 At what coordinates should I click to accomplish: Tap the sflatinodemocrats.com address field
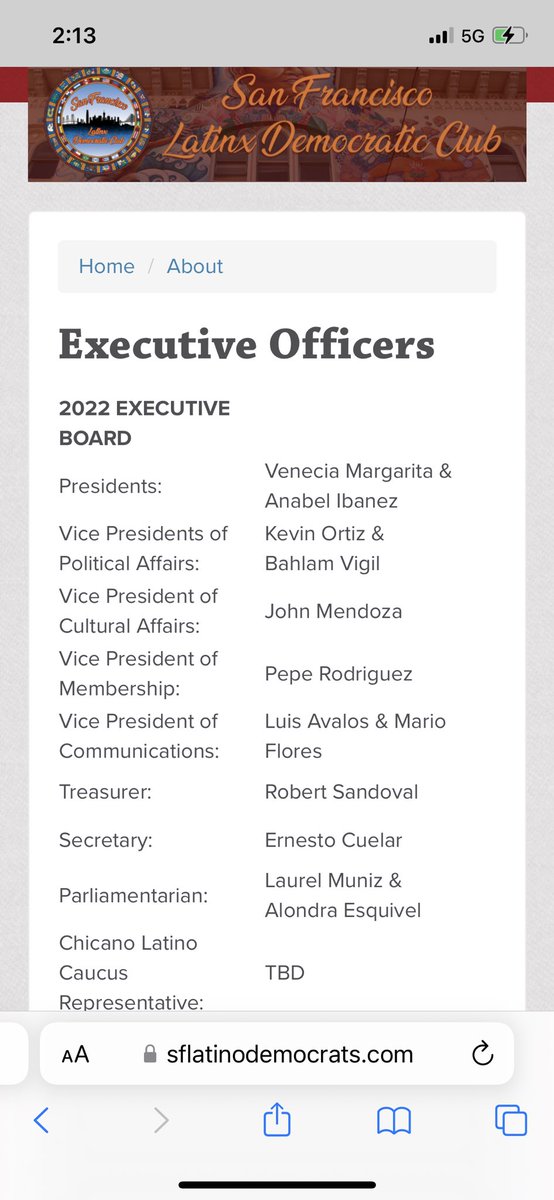277,1054
